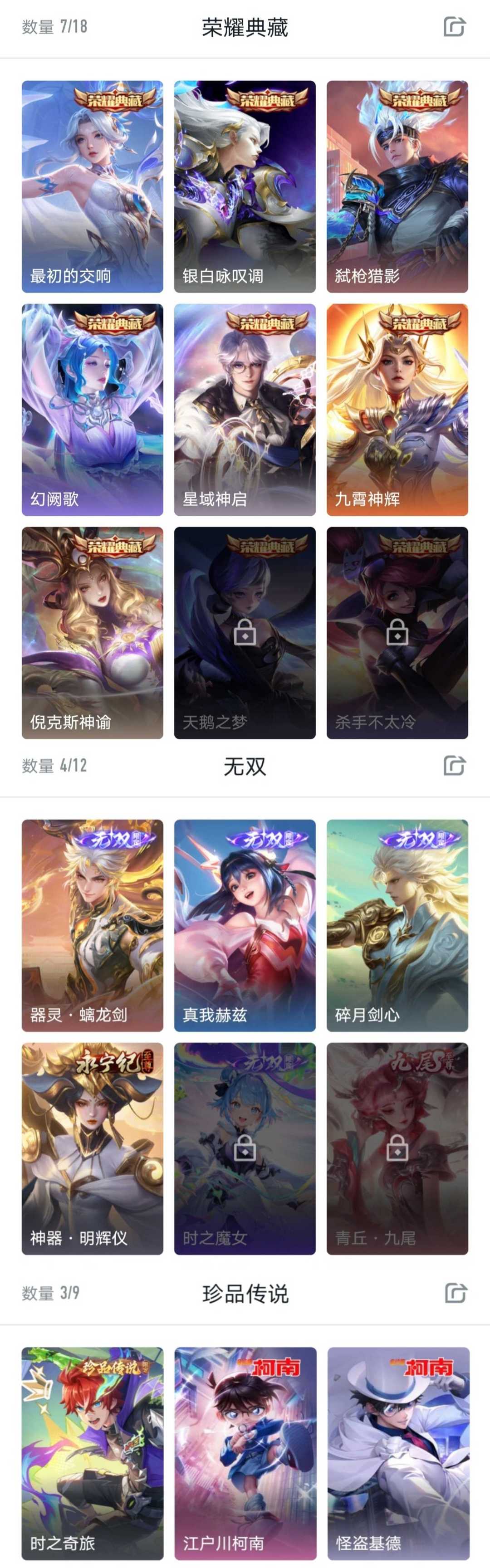The height and width of the screenshot is (1568, 490).
Task: View the locked 青丘·九尾 skin
Action: (397, 1148)
